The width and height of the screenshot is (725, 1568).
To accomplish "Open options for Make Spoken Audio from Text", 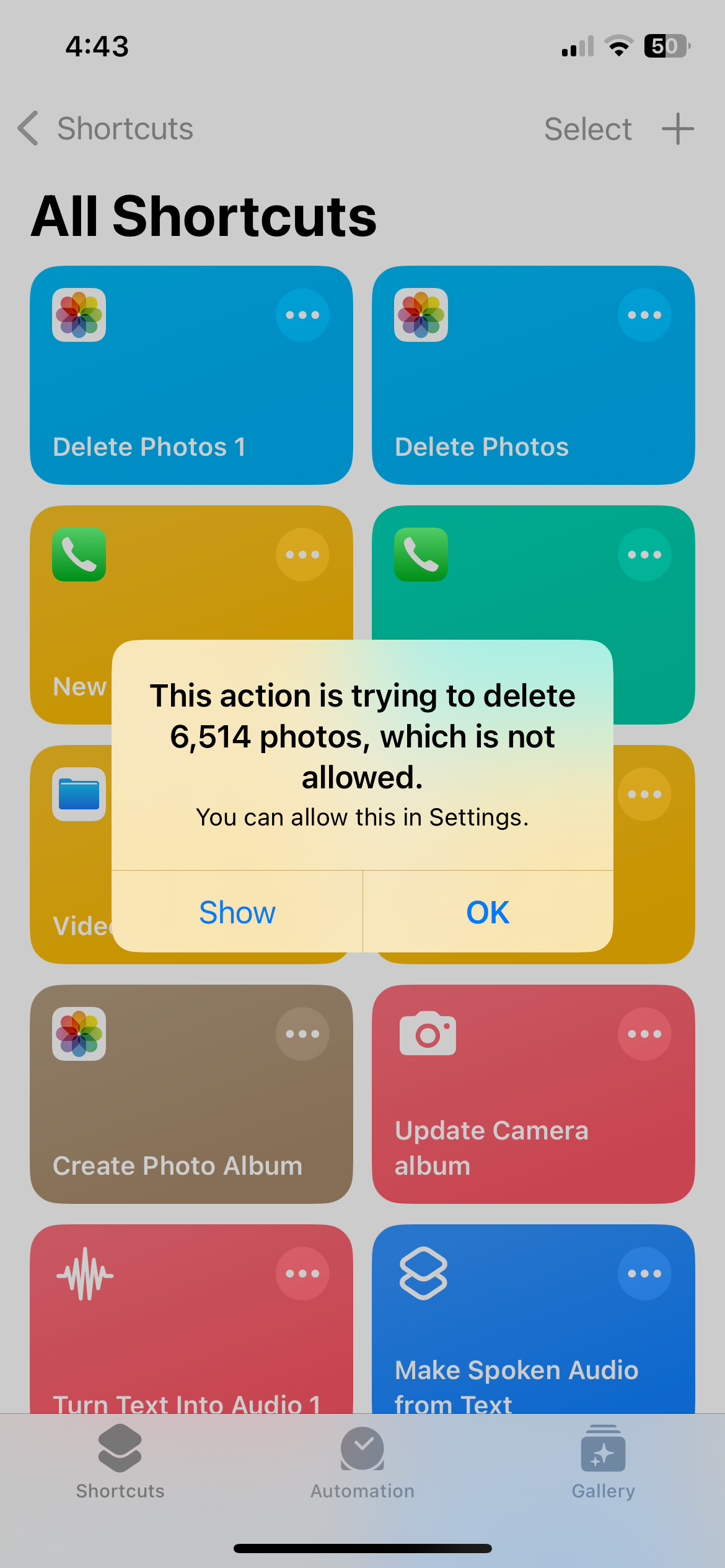I will 644,1273.
